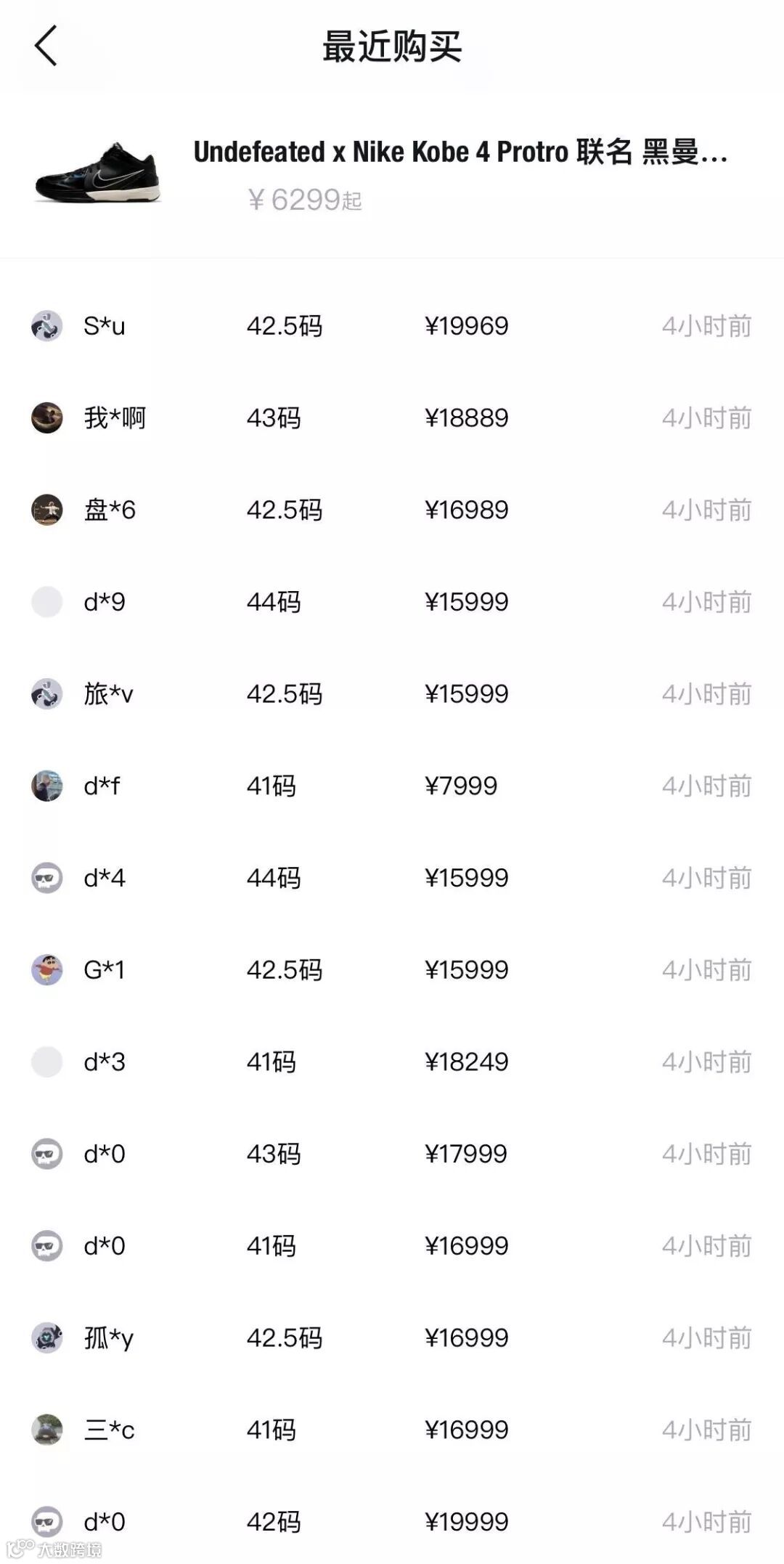Open the Undefeated x Nike Kobe 4 Protro product
Image resolution: width=784 pixels, height=1564 pixels.
tap(460, 152)
